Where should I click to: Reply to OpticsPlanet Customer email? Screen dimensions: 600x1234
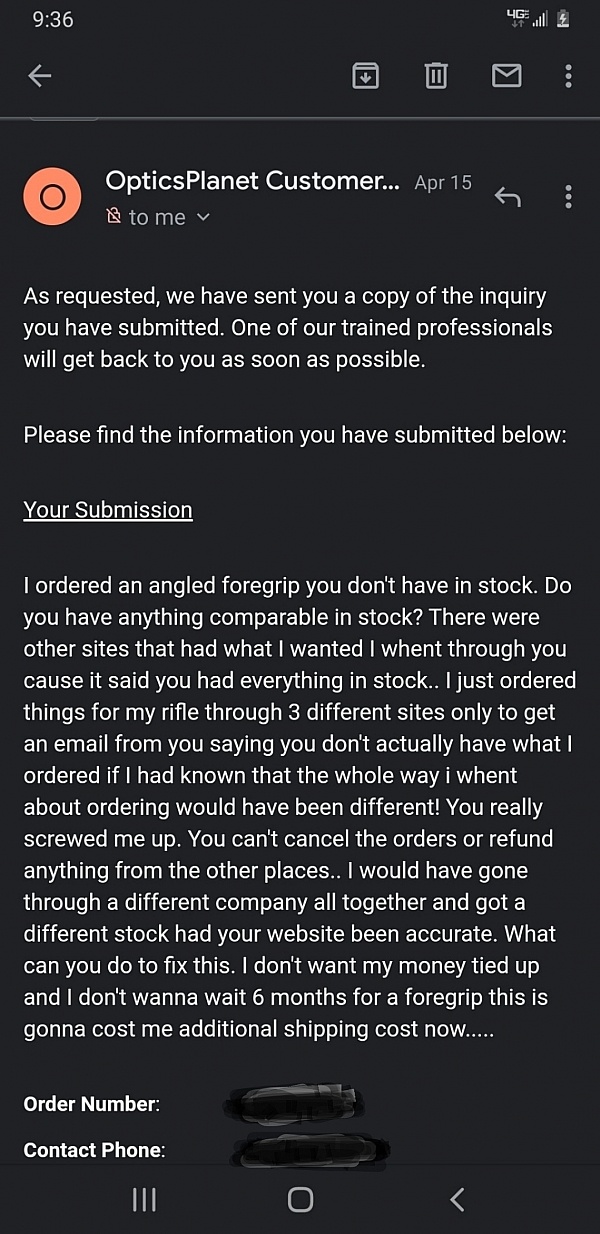pyautogui.click(x=508, y=197)
